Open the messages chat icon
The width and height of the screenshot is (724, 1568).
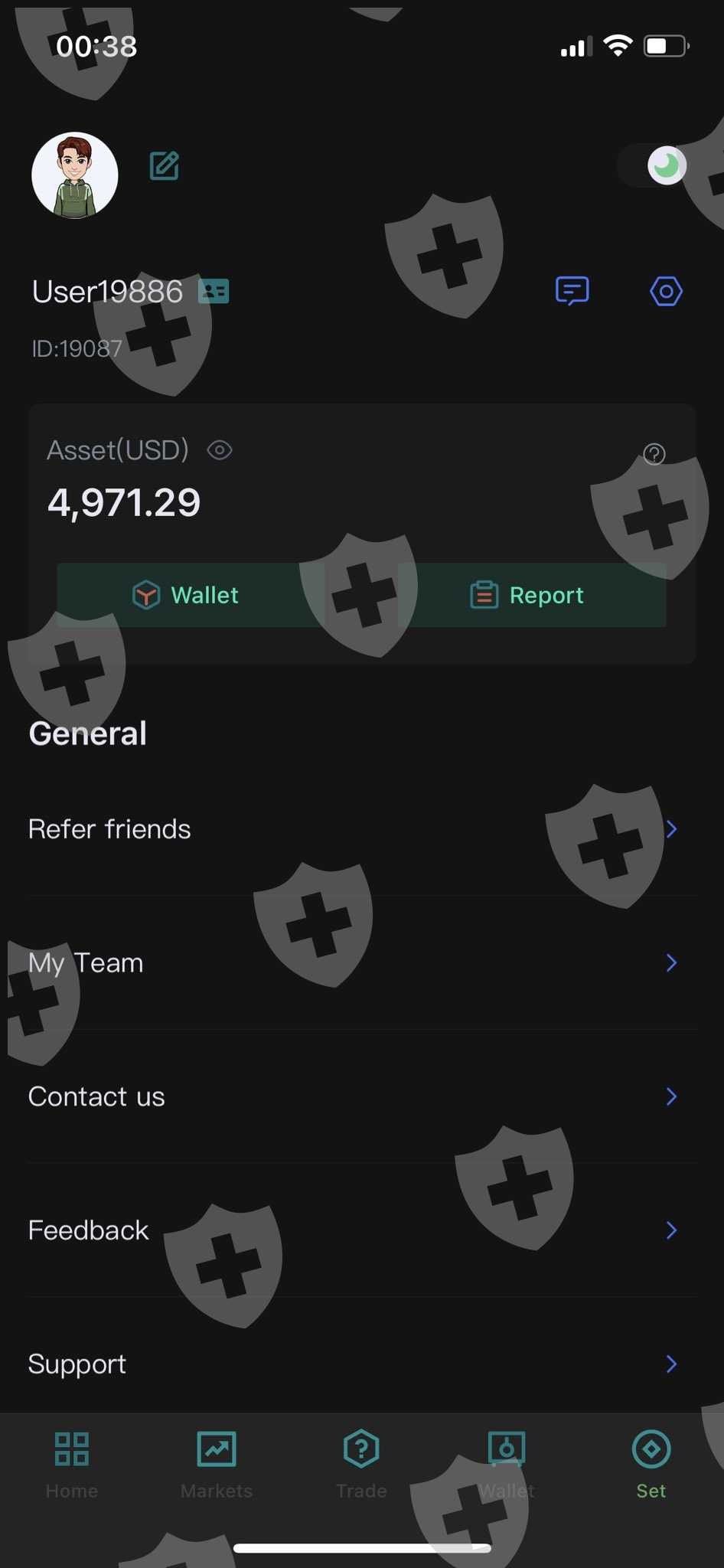[572, 291]
